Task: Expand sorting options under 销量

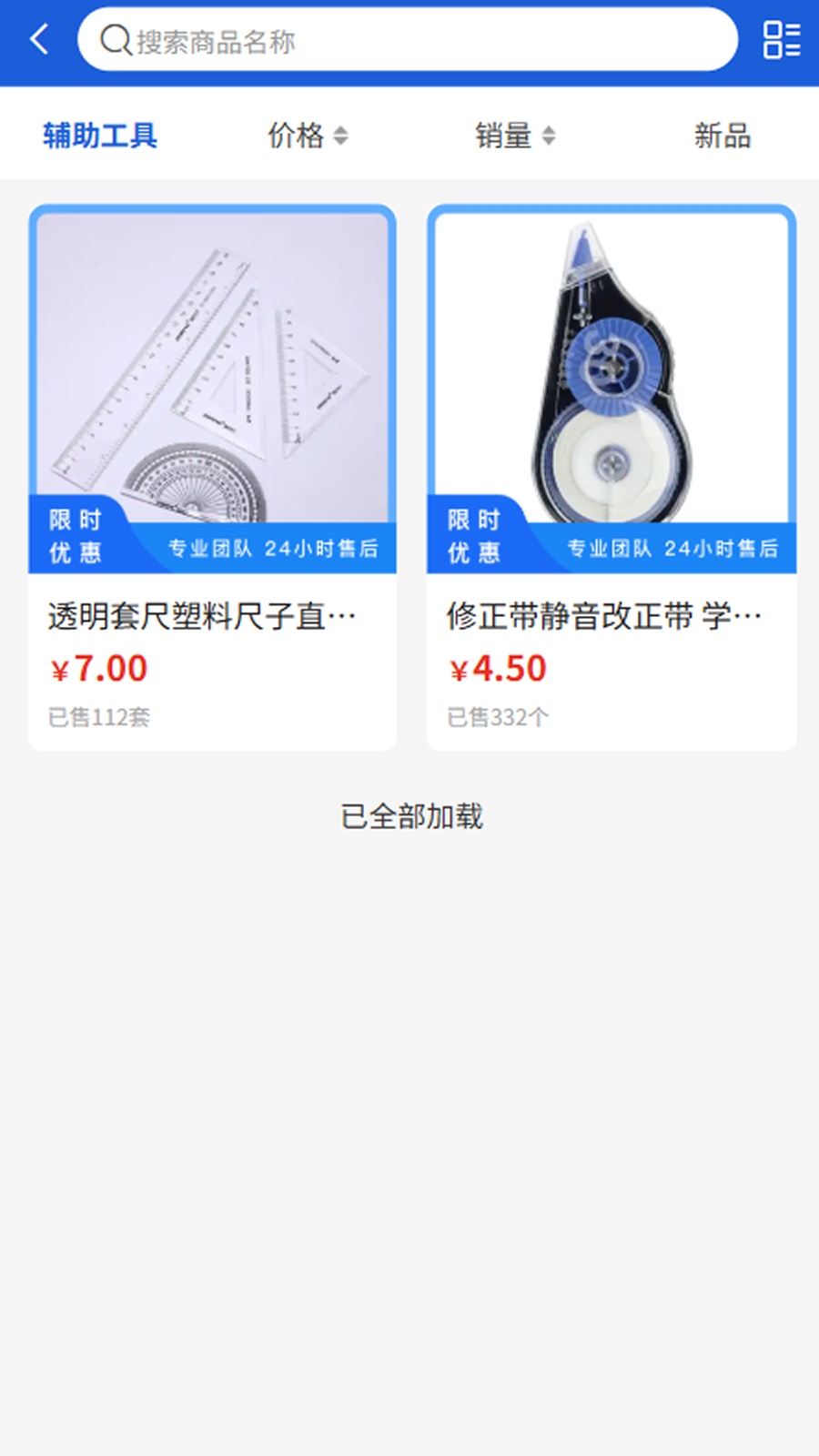Action: (549, 135)
